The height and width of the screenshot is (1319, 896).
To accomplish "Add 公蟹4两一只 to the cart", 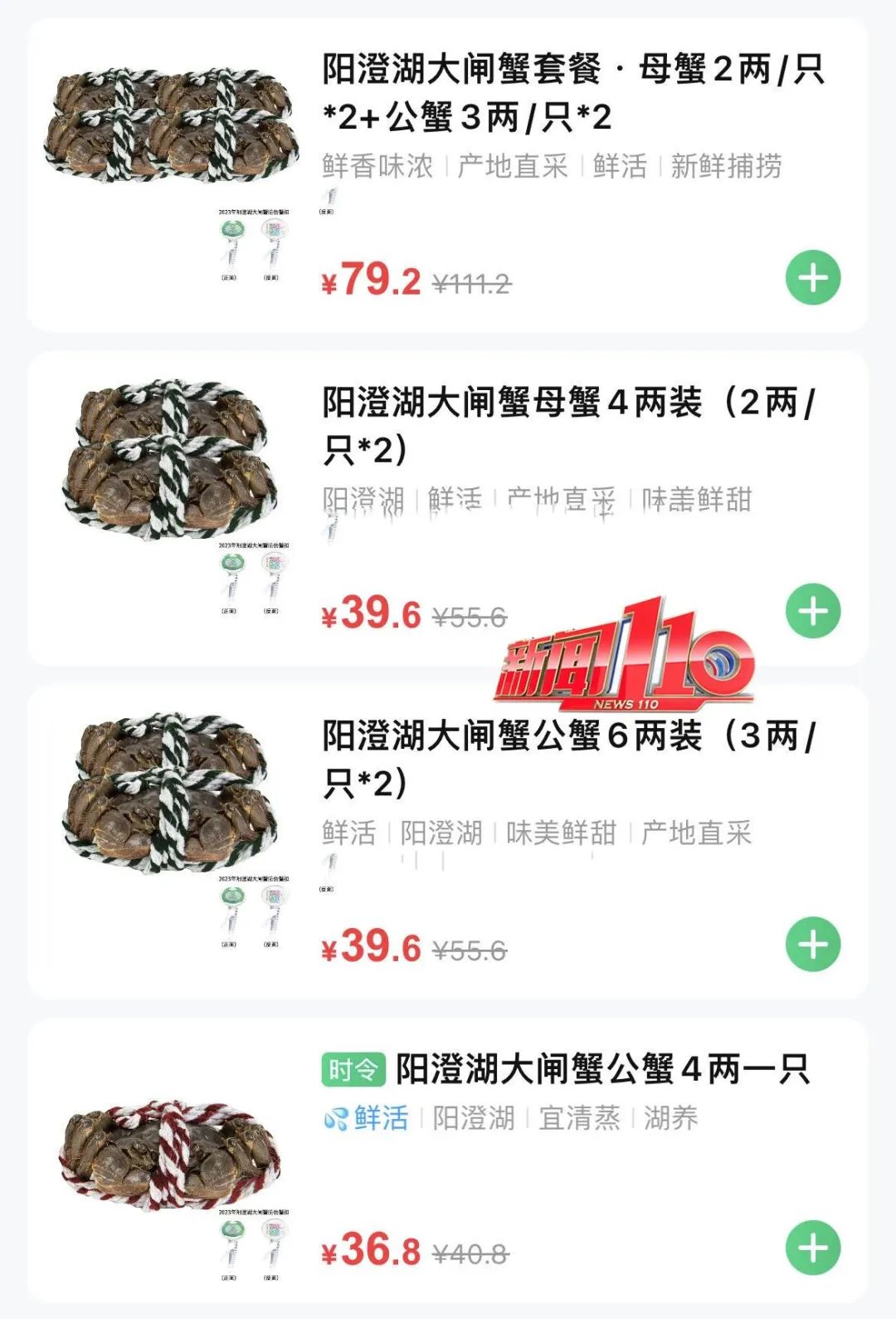I will point(813,1248).
